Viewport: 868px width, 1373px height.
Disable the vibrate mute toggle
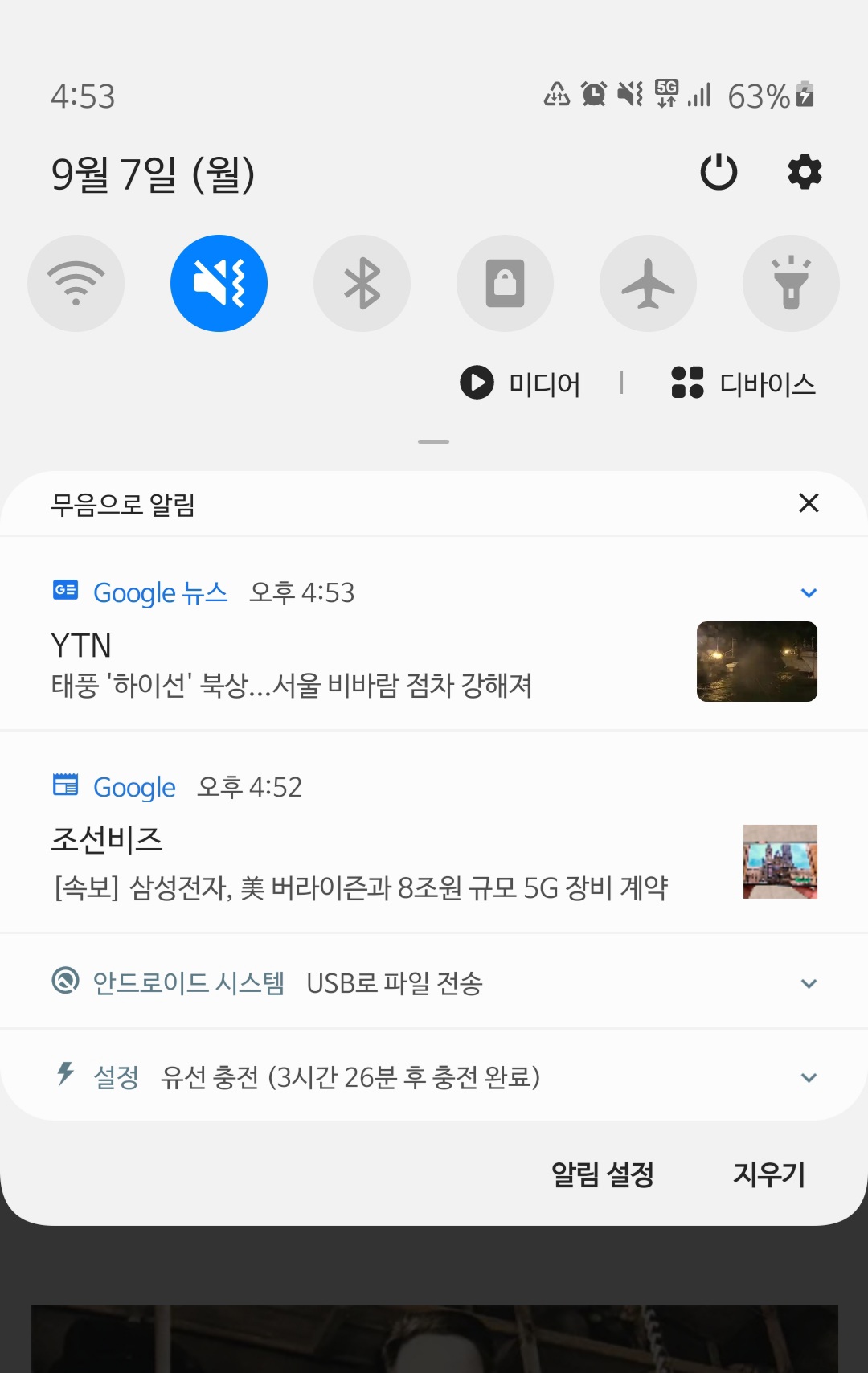click(x=219, y=283)
